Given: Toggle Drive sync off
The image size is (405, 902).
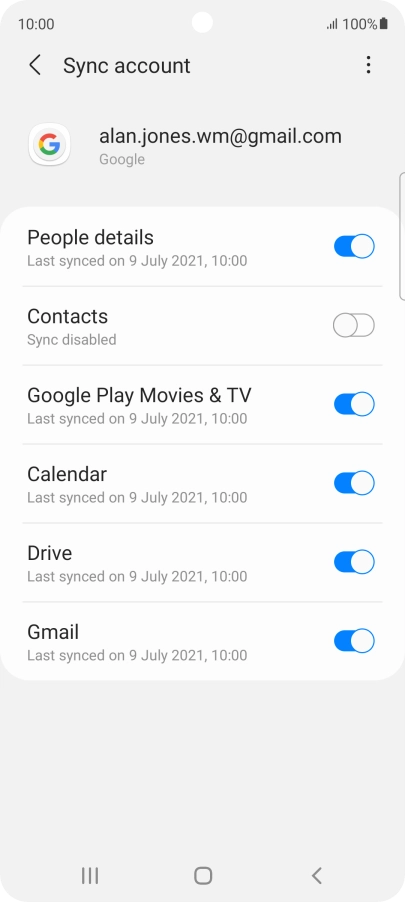Looking at the screenshot, I should tap(354, 561).
